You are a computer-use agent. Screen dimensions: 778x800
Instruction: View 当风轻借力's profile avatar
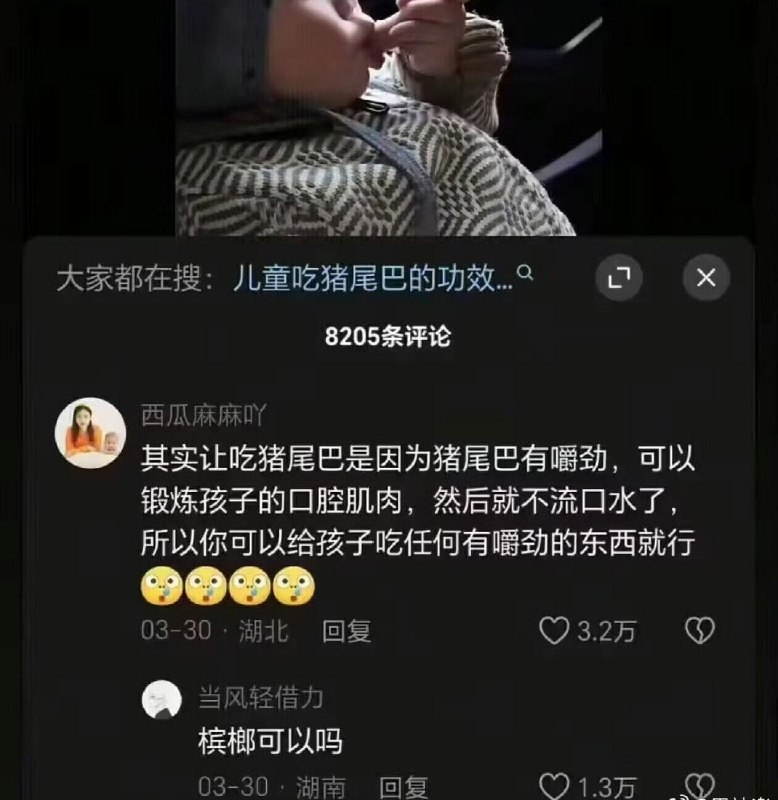tap(161, 699)
